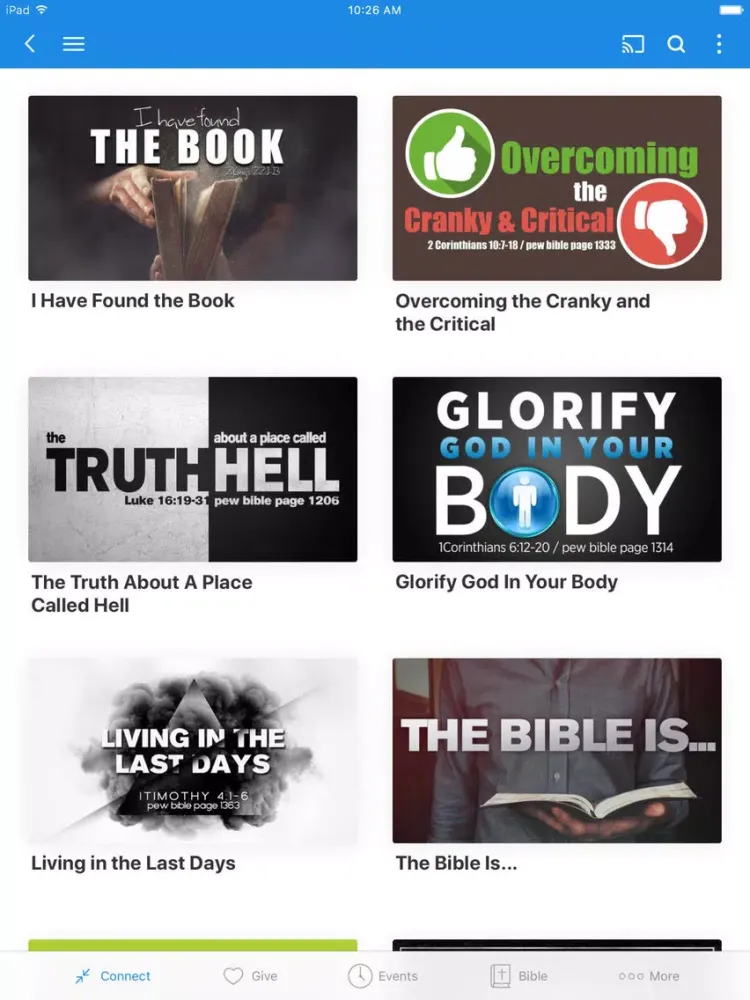Tap the cast screen icon
The image size is (750, 1000).
(x=632, y=44)
